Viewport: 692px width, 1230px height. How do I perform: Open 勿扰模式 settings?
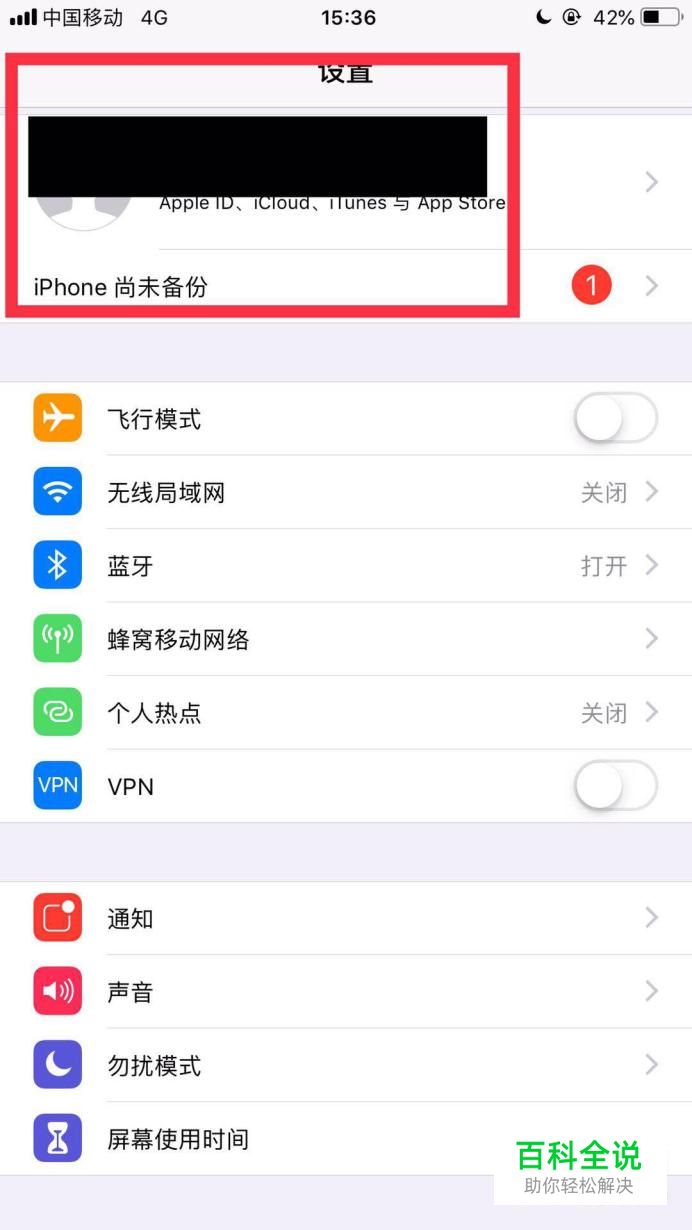point(345,1065)
